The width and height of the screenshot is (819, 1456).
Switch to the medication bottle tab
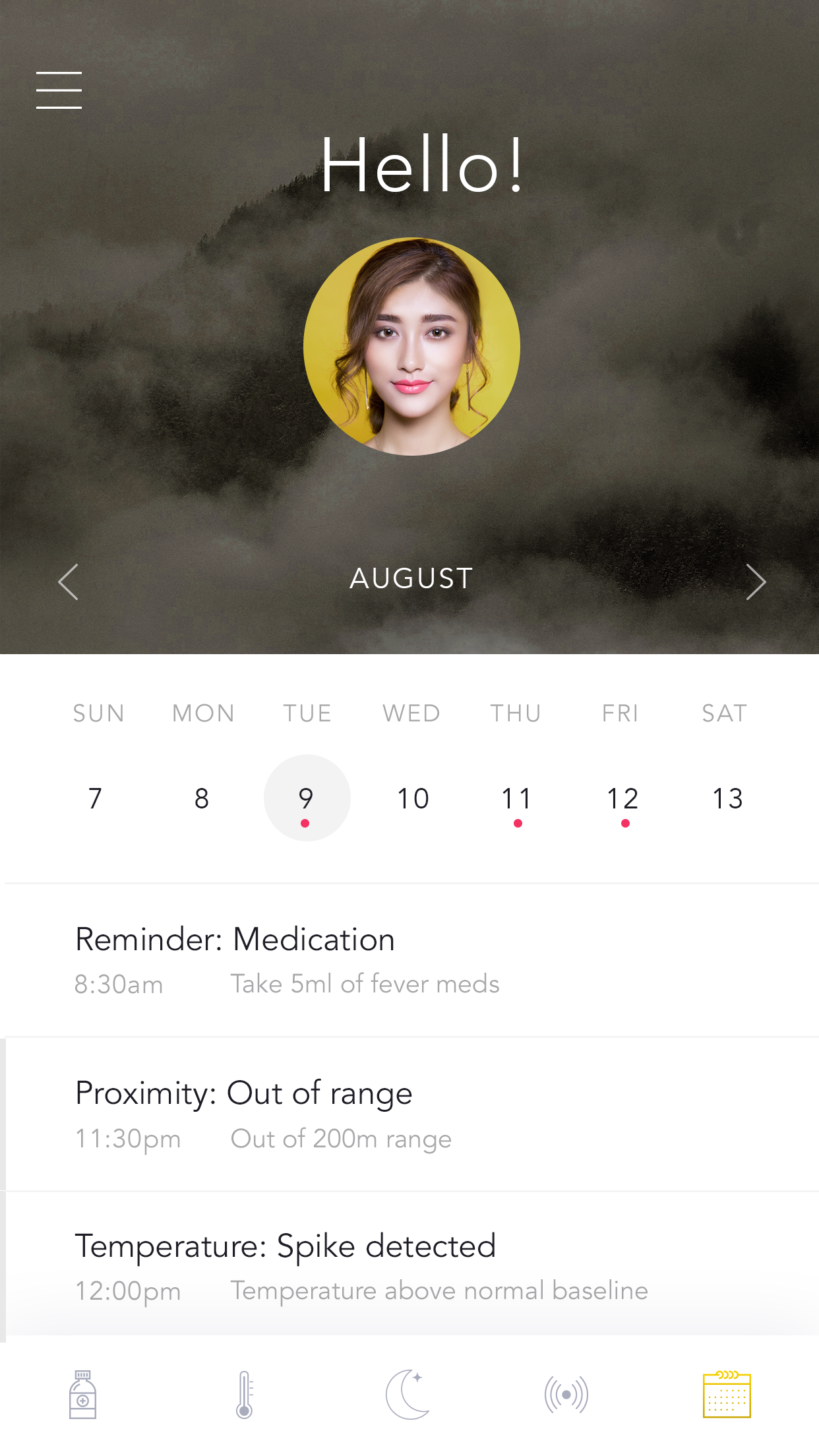point(83,1395)
